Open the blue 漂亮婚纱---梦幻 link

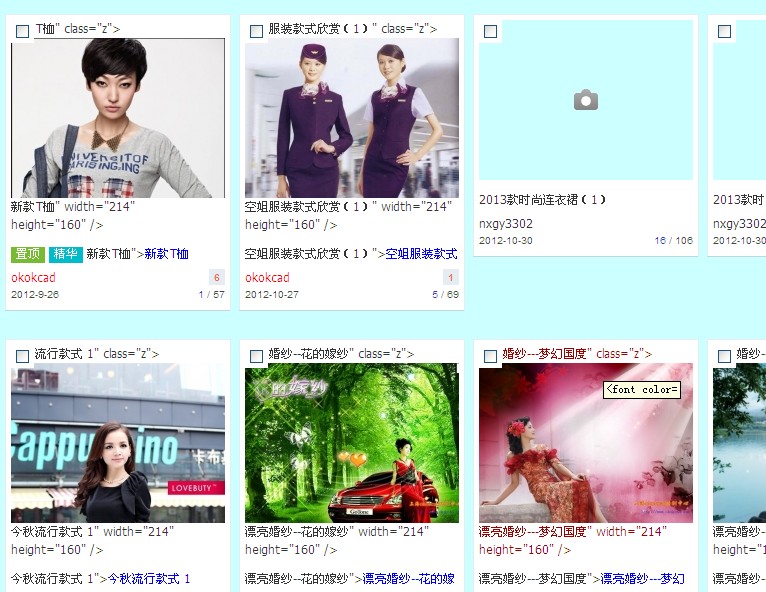pyautogui.click(x=642, y=578)
